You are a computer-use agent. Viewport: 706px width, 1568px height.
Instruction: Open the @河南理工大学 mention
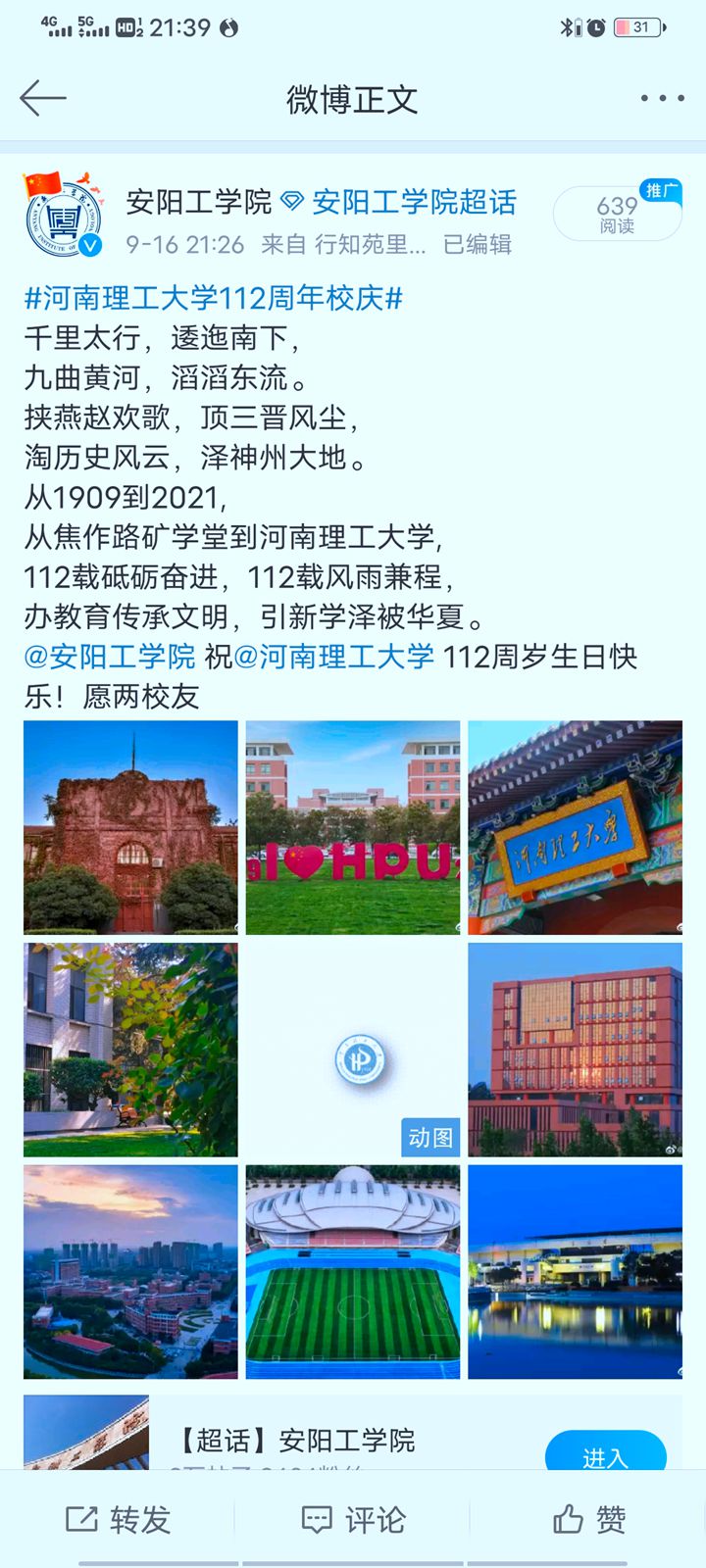click(333, 656)
